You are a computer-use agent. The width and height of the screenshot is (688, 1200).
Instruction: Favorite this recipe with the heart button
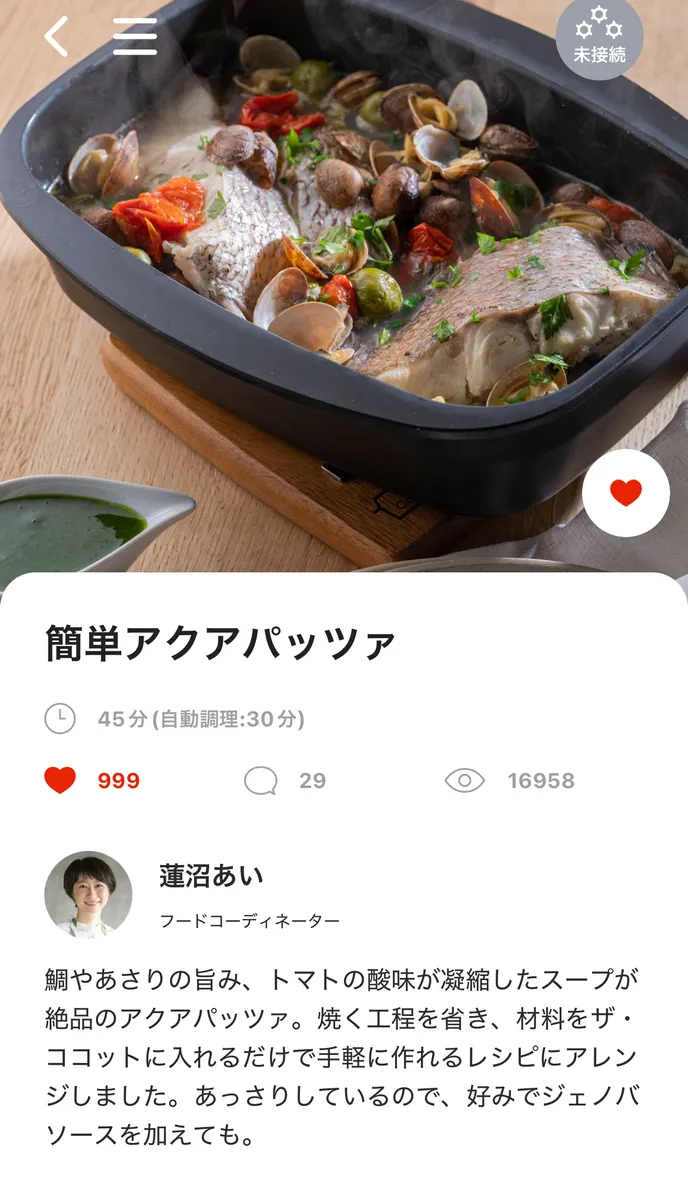pos(626,493)
